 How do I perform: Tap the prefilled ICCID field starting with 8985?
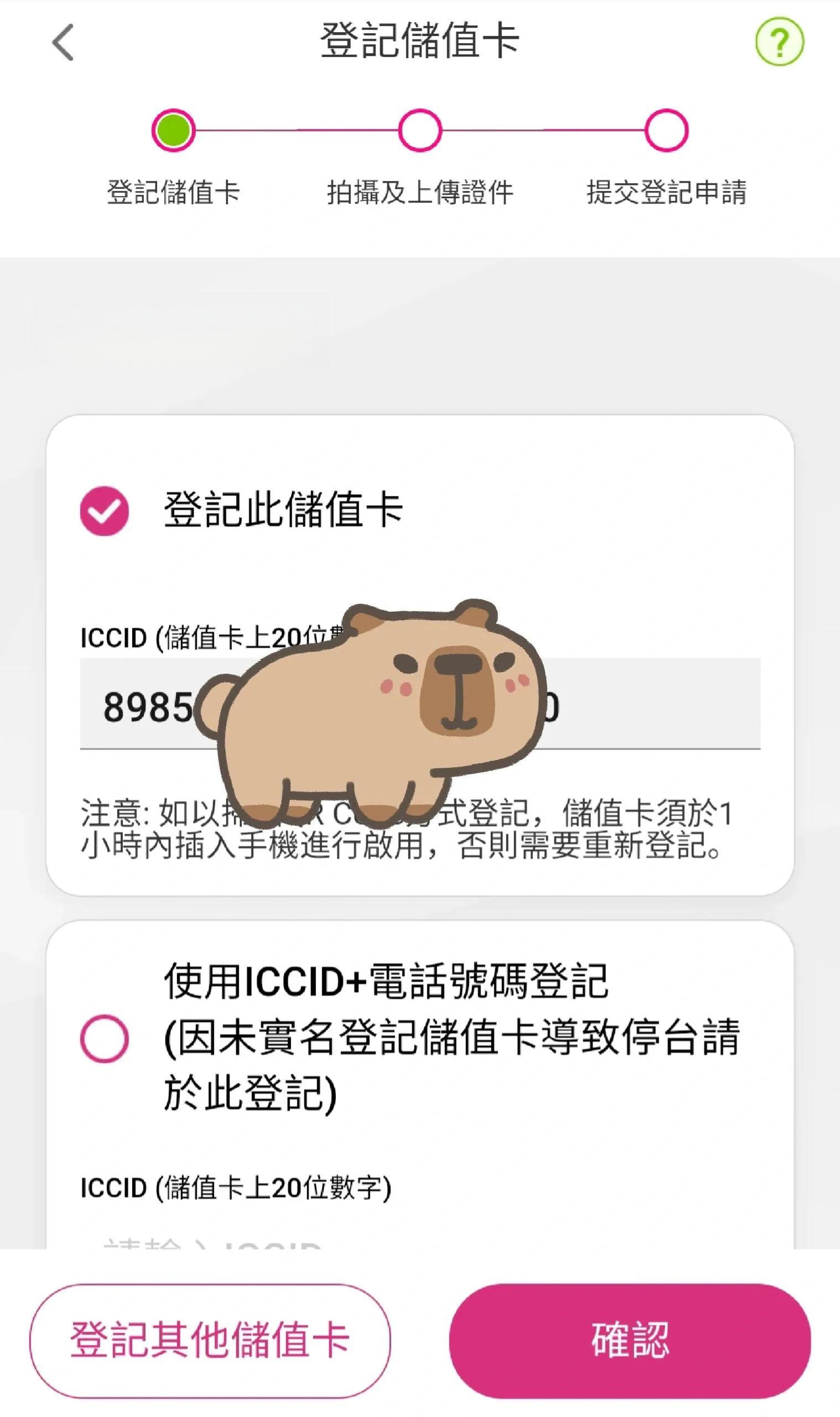[420, 704]
